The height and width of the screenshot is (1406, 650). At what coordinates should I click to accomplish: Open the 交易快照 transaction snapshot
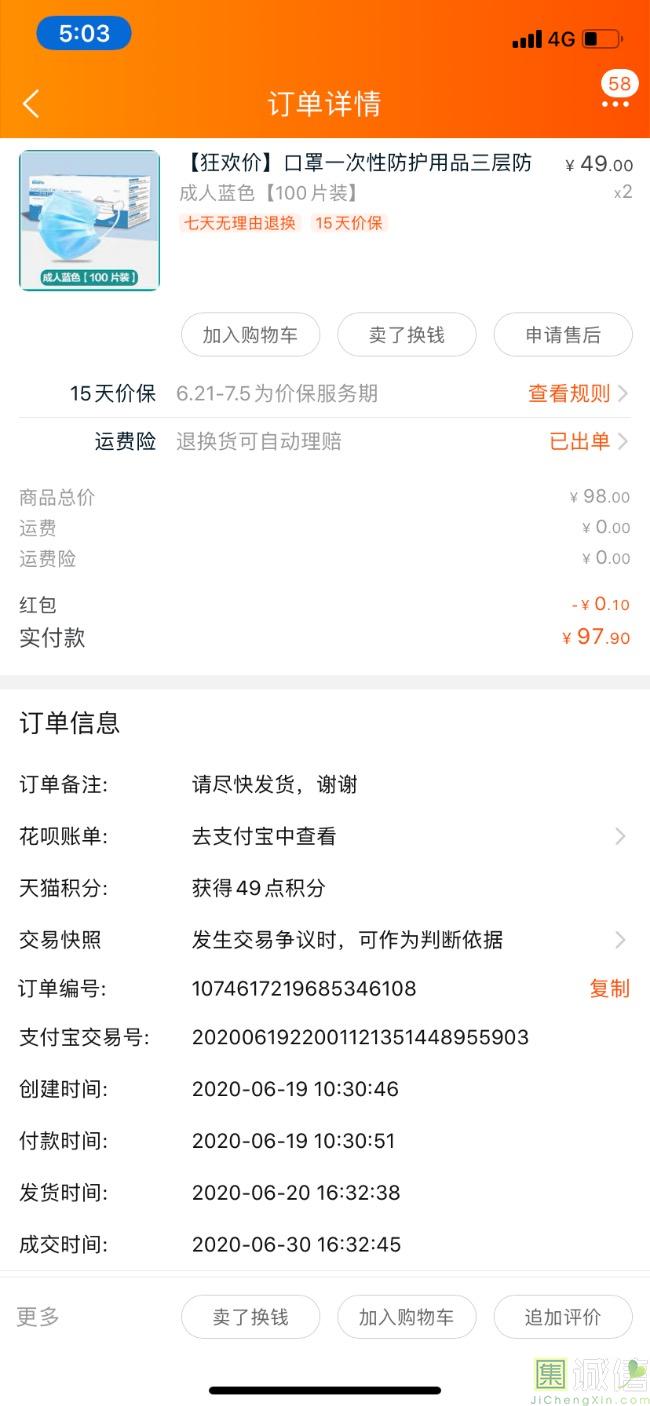400,940
